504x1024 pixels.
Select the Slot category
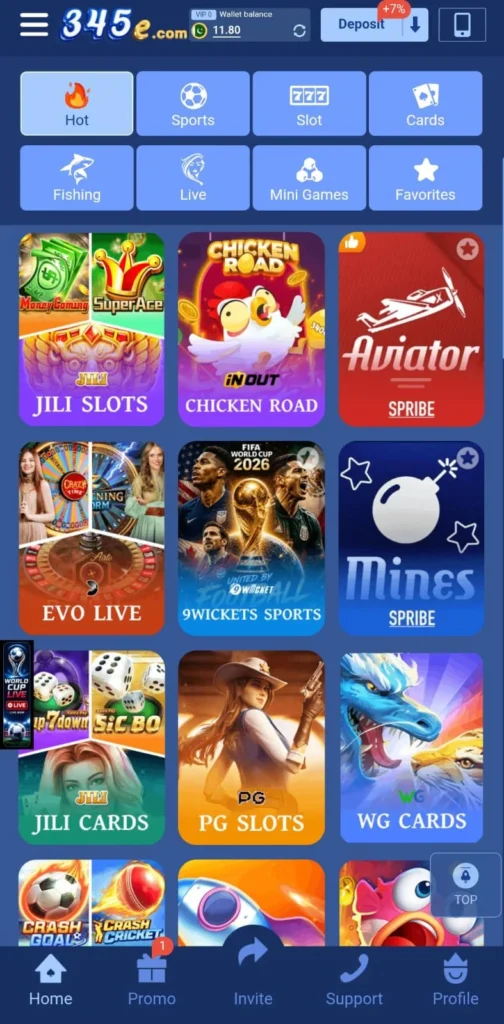click(309, 103)
